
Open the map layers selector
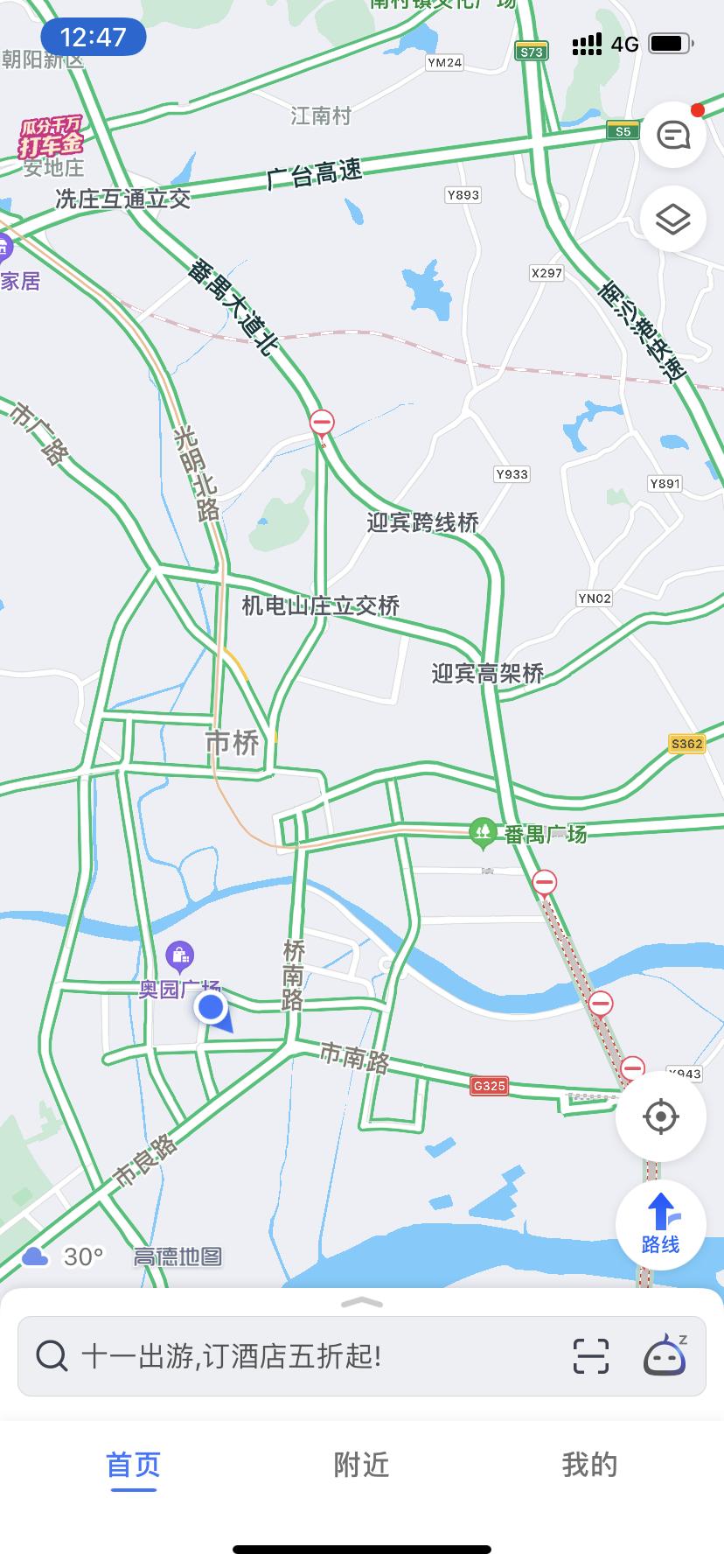click(x=672, y=220)
